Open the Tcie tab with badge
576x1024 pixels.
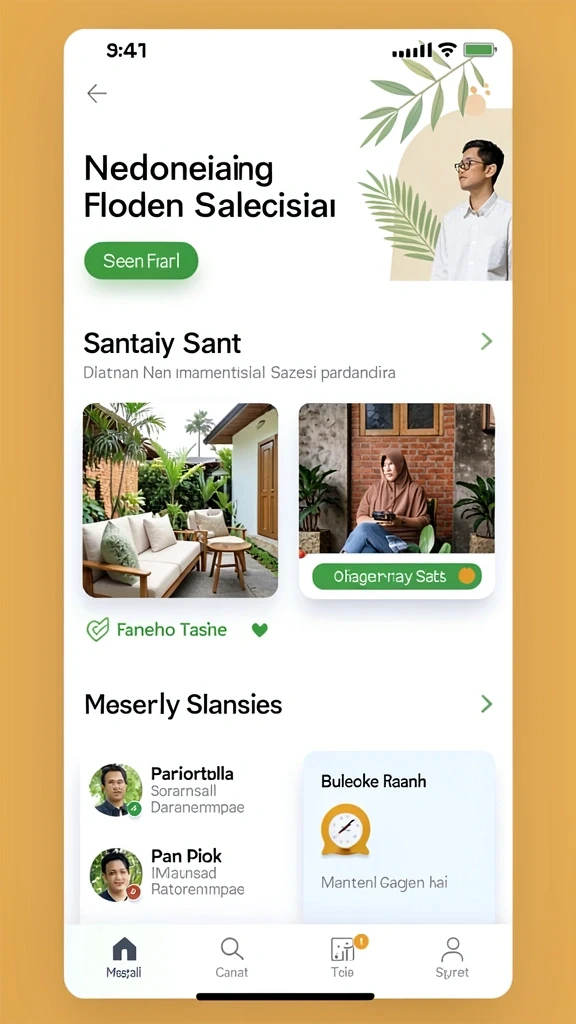[x=343, y=957]
